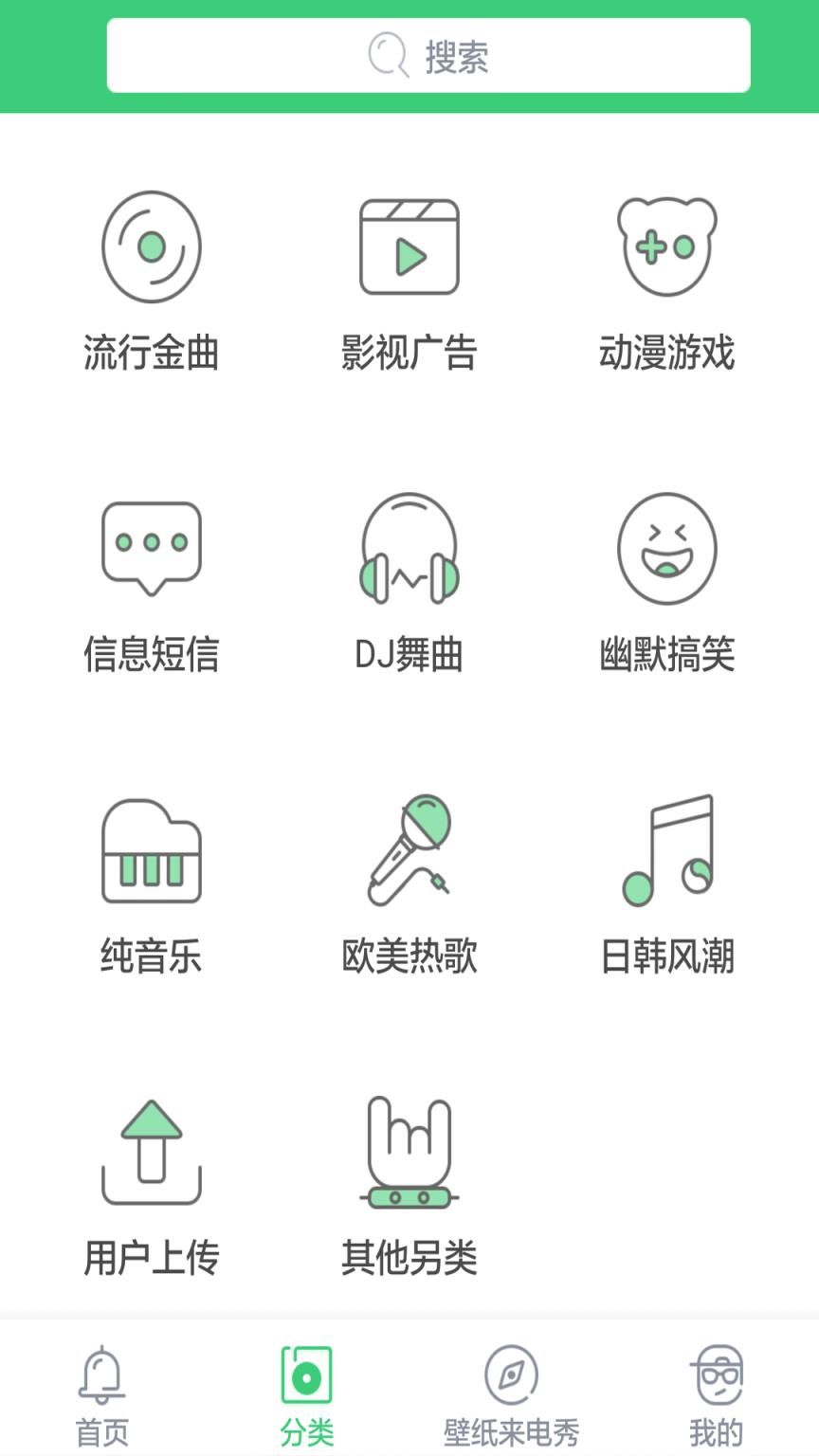Open the 流行金曲 pop hits category
Image resolution: width=819 pixels, height=1456 pixels.
pyautogui.click(x=151, y=284)
